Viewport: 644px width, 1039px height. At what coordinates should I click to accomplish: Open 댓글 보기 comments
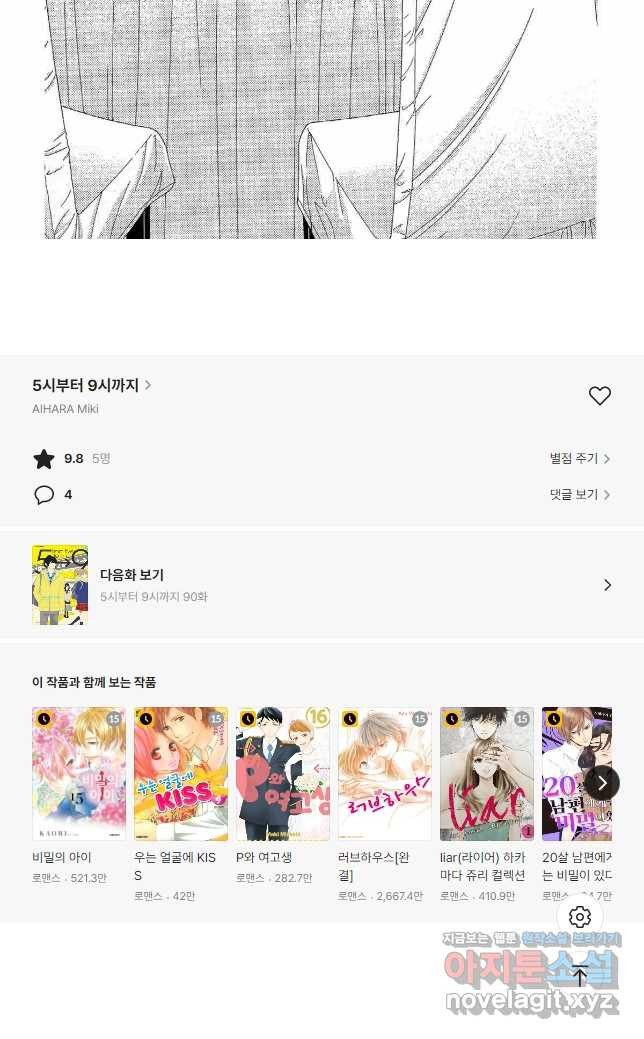[580, 495]
